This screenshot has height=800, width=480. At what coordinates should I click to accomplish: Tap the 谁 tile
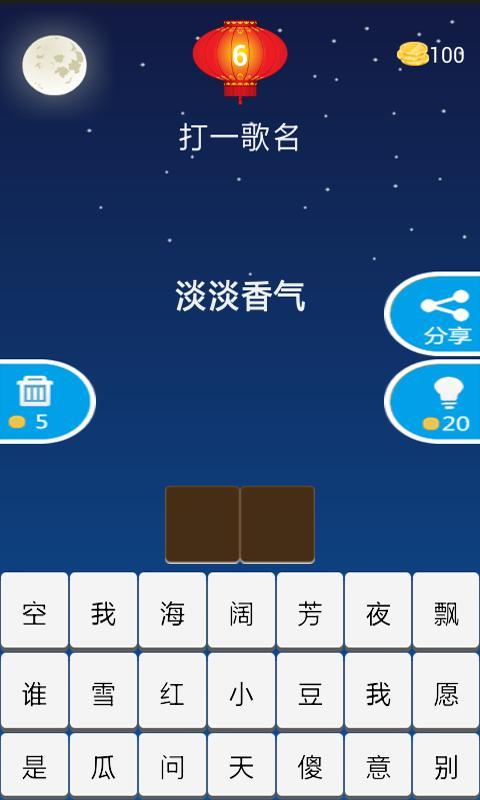(34, 691)
